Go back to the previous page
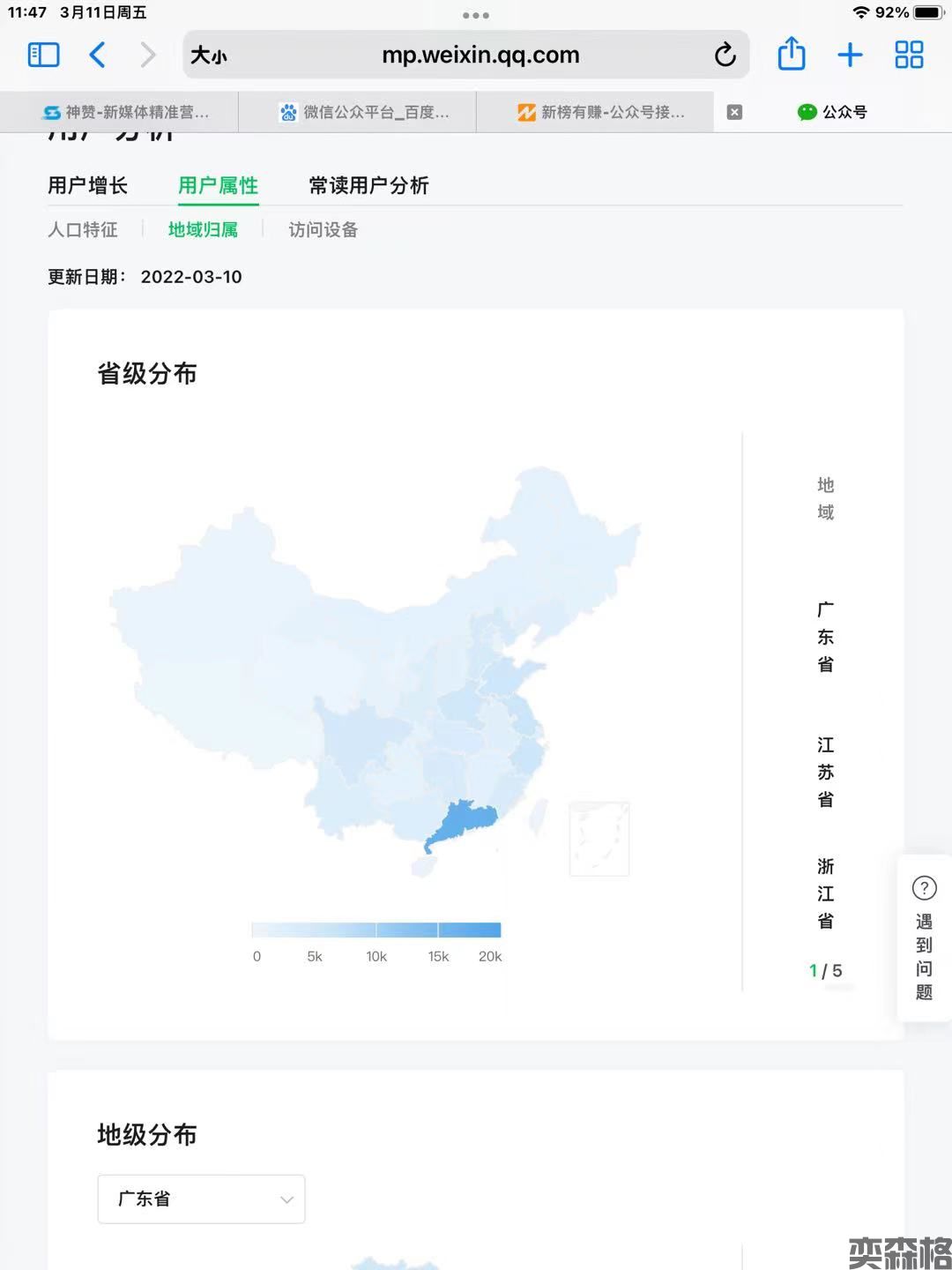 pos(97,56)
